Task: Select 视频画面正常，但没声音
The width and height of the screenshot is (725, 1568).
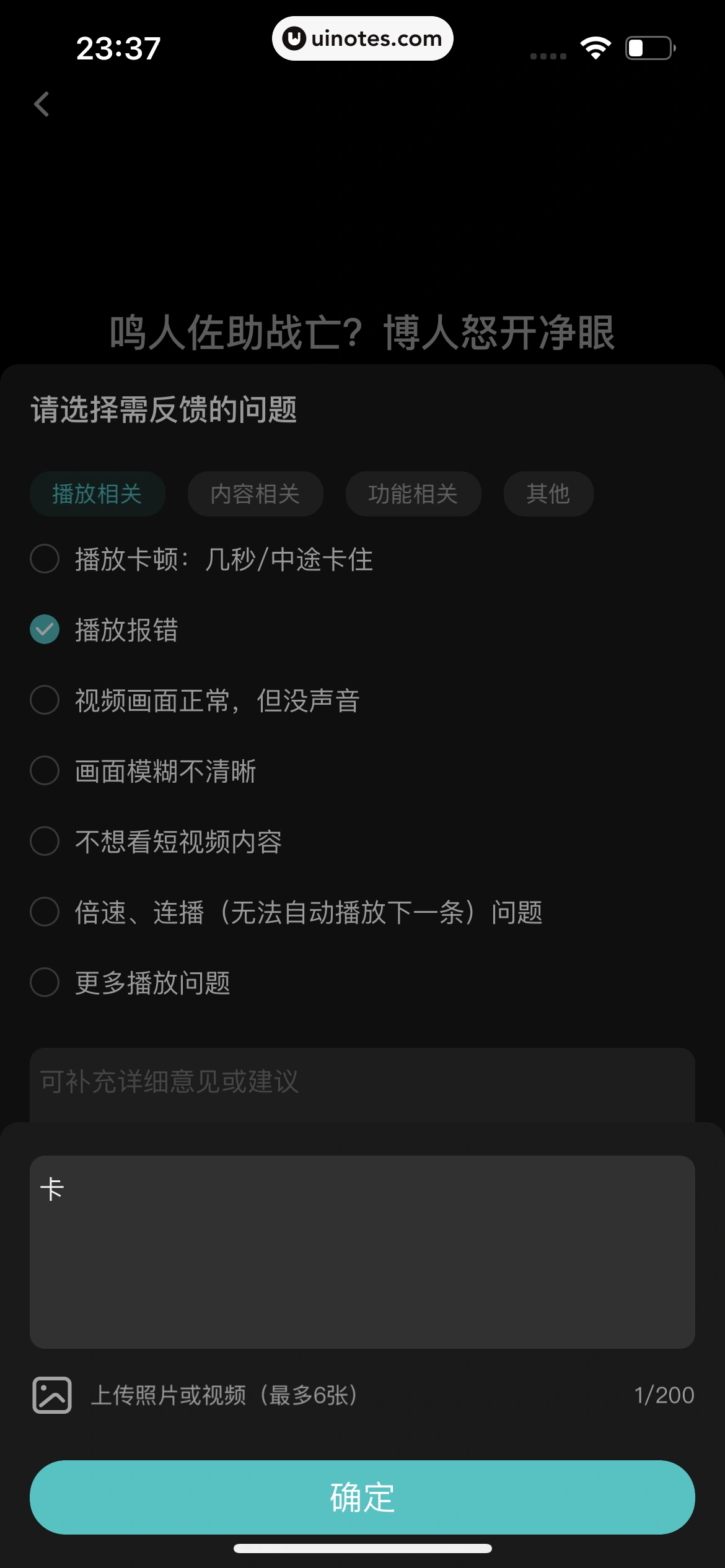Action: point(44,701)
